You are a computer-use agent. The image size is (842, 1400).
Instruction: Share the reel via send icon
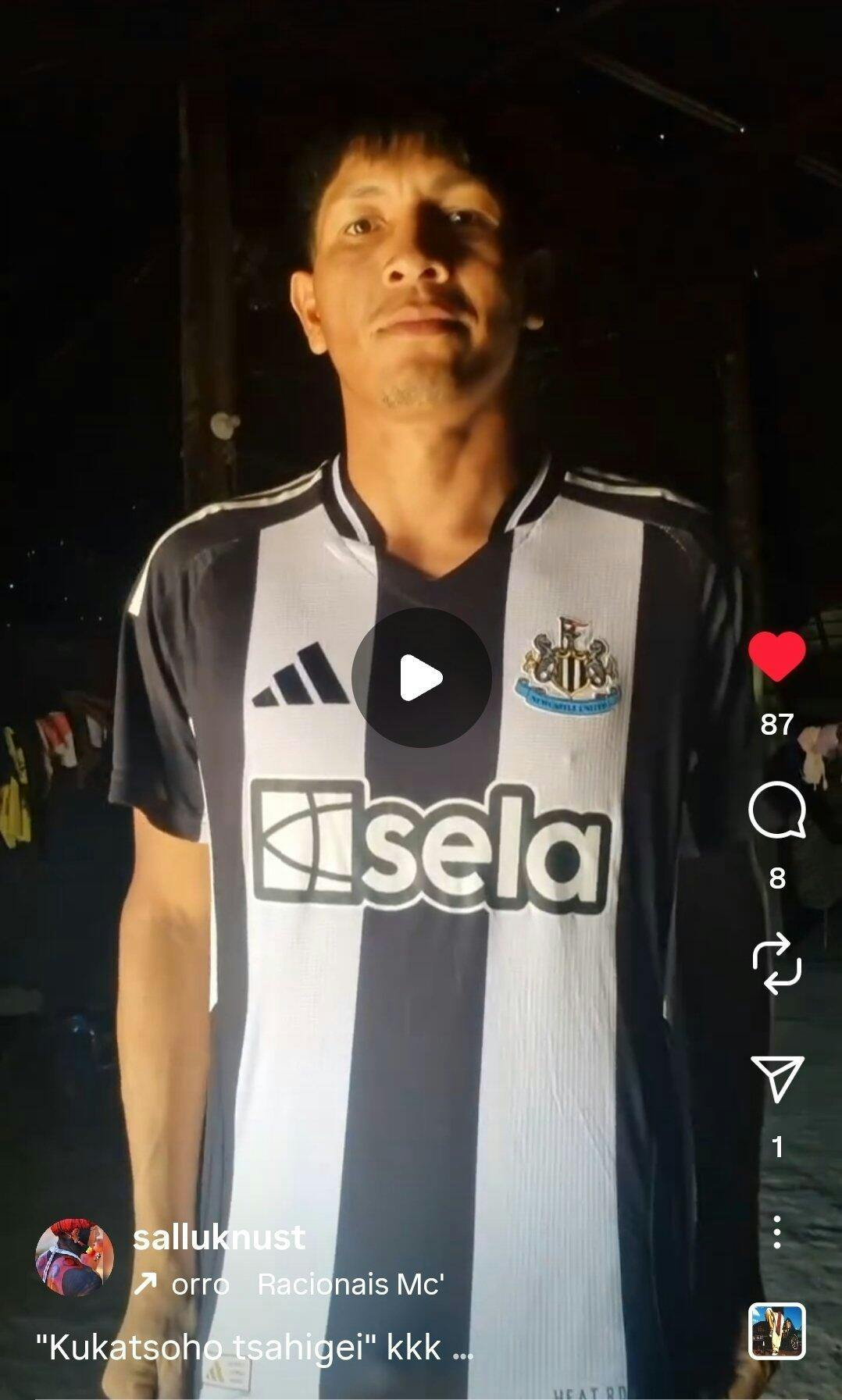(x=776, y=1078)
